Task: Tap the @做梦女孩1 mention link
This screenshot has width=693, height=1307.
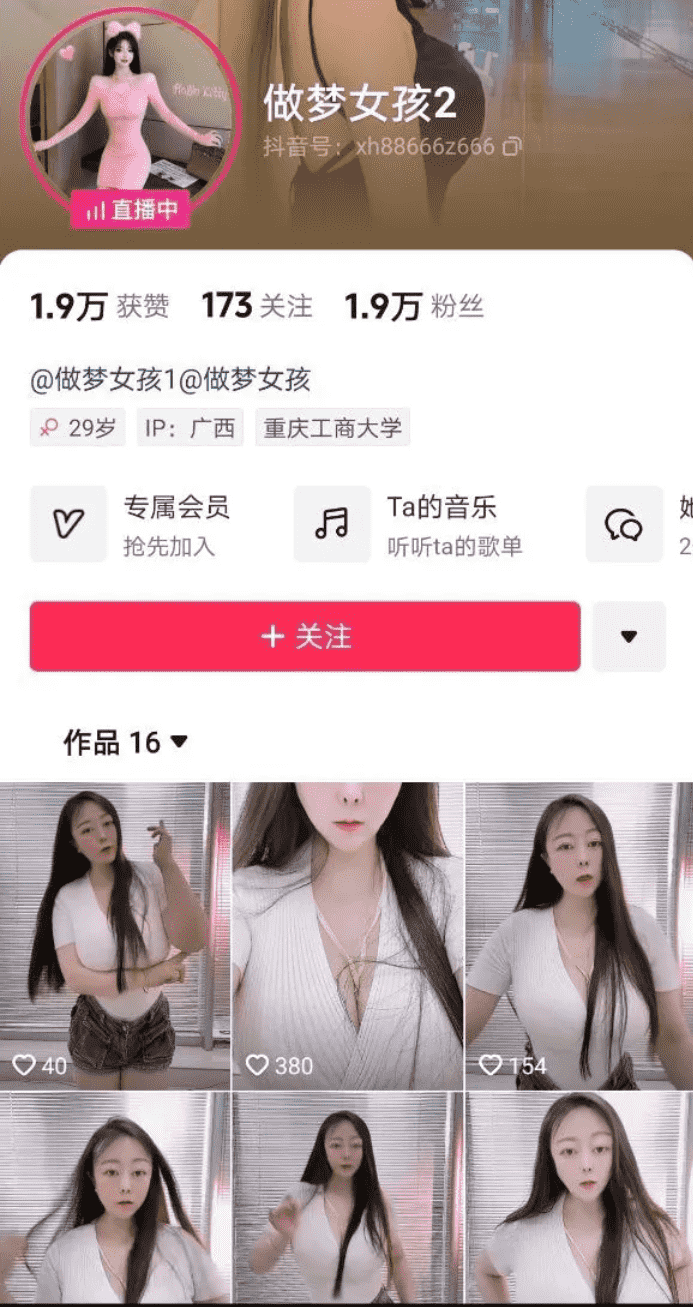Action: pos(103,380)
